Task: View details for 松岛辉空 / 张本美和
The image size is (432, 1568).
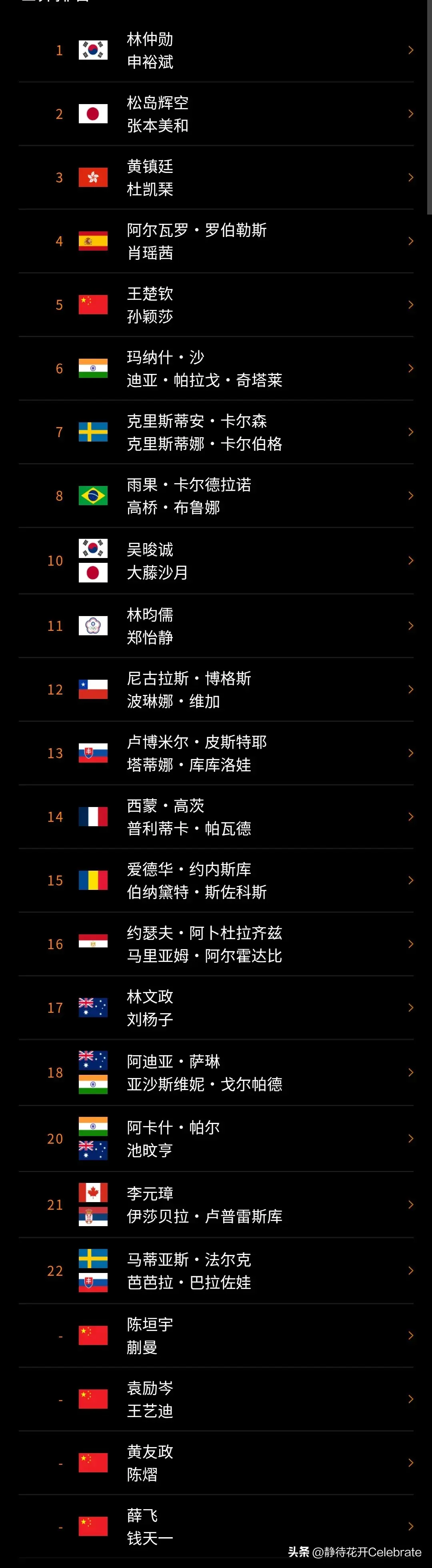Action: click(216, 114)
